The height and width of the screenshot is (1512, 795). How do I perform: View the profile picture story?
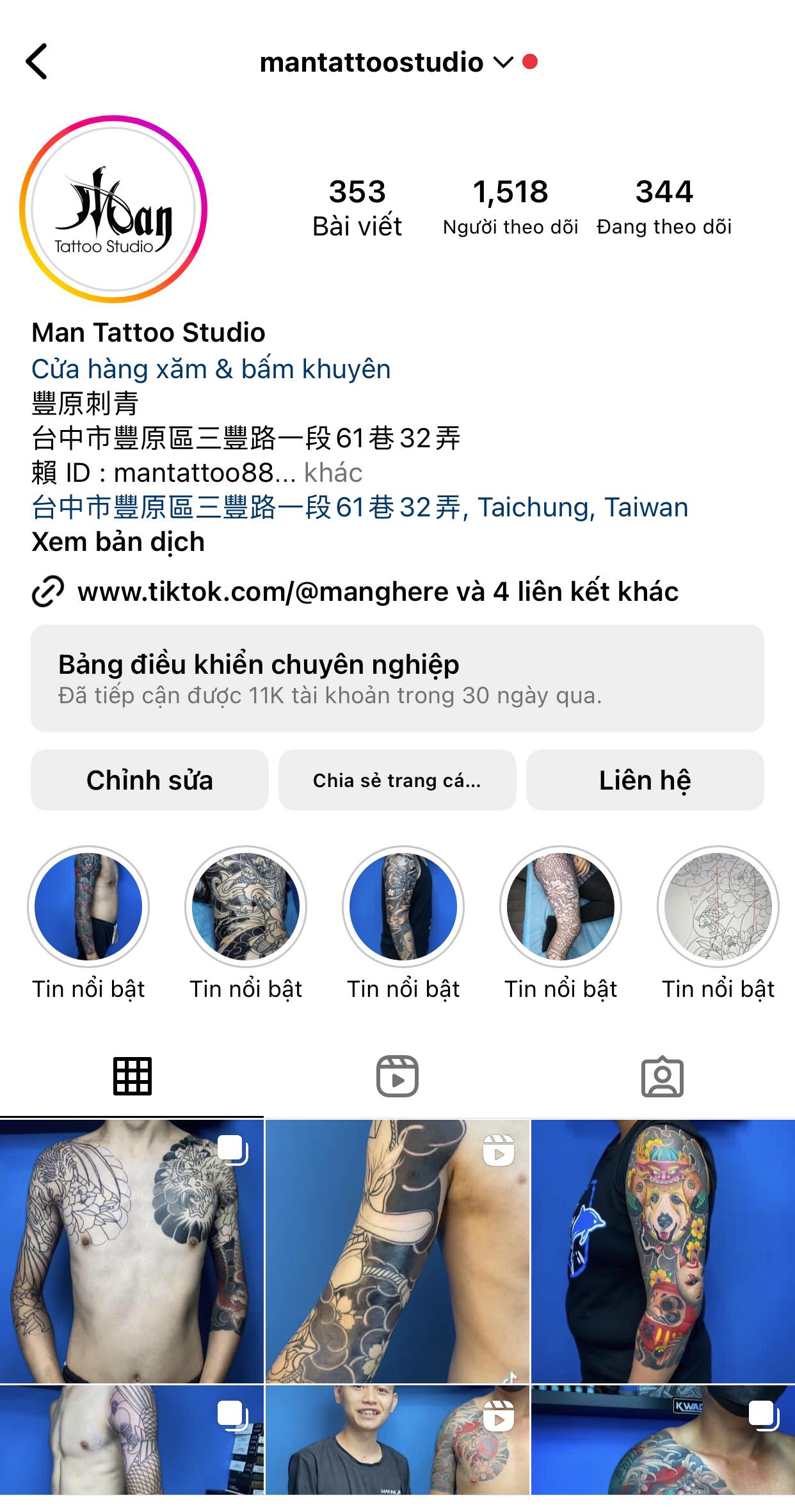coord(113,209)
